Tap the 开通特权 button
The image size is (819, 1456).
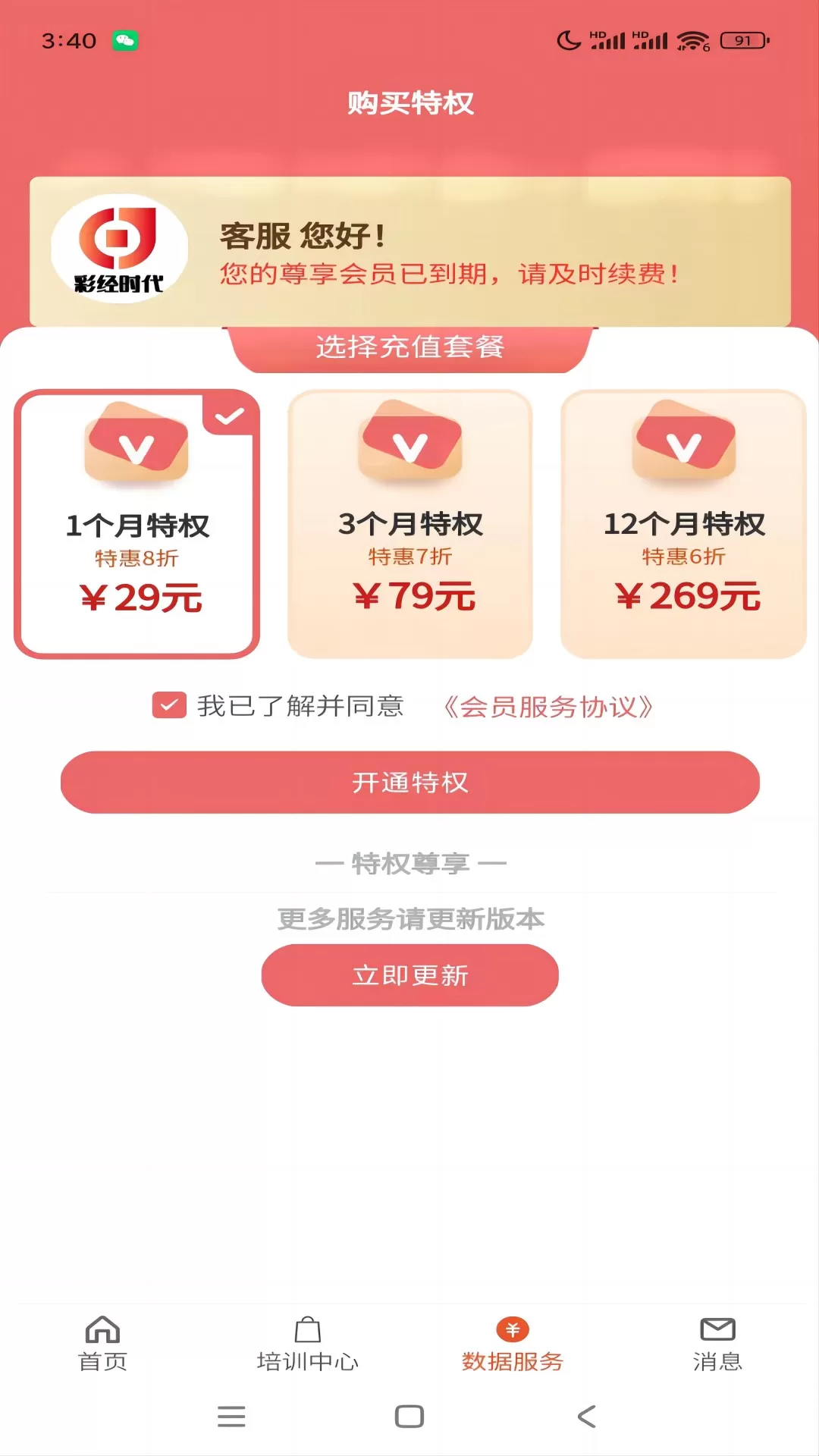point(409,783)
